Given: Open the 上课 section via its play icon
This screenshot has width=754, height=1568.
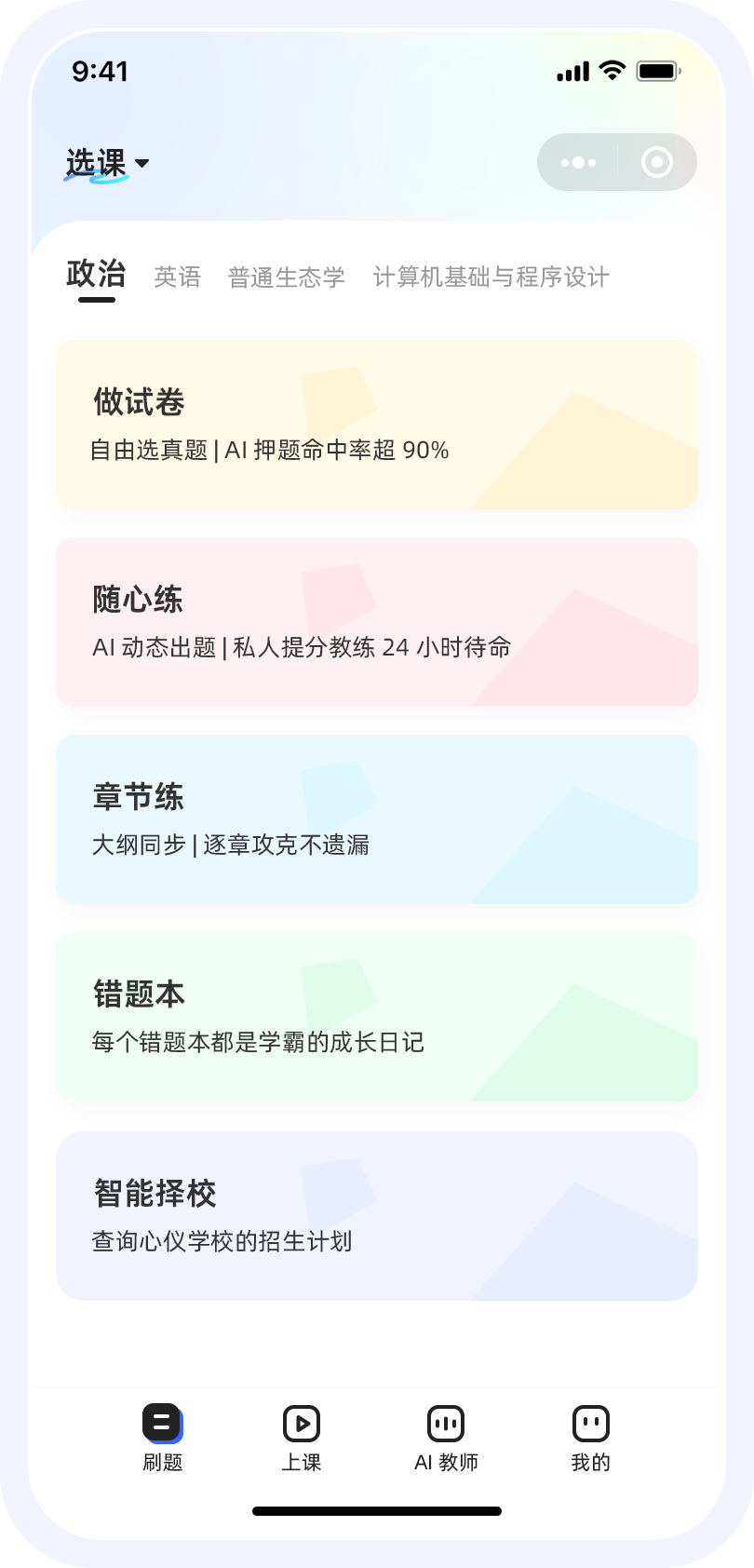Looking at the screenshot, I should click(300, 1423).
